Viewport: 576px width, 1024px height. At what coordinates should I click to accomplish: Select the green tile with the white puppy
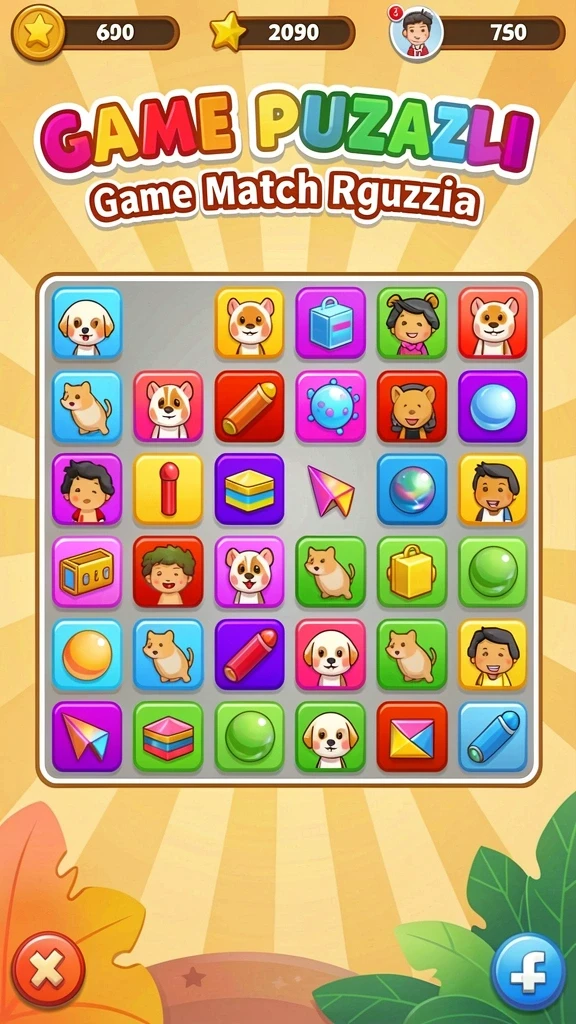[330, 737]
